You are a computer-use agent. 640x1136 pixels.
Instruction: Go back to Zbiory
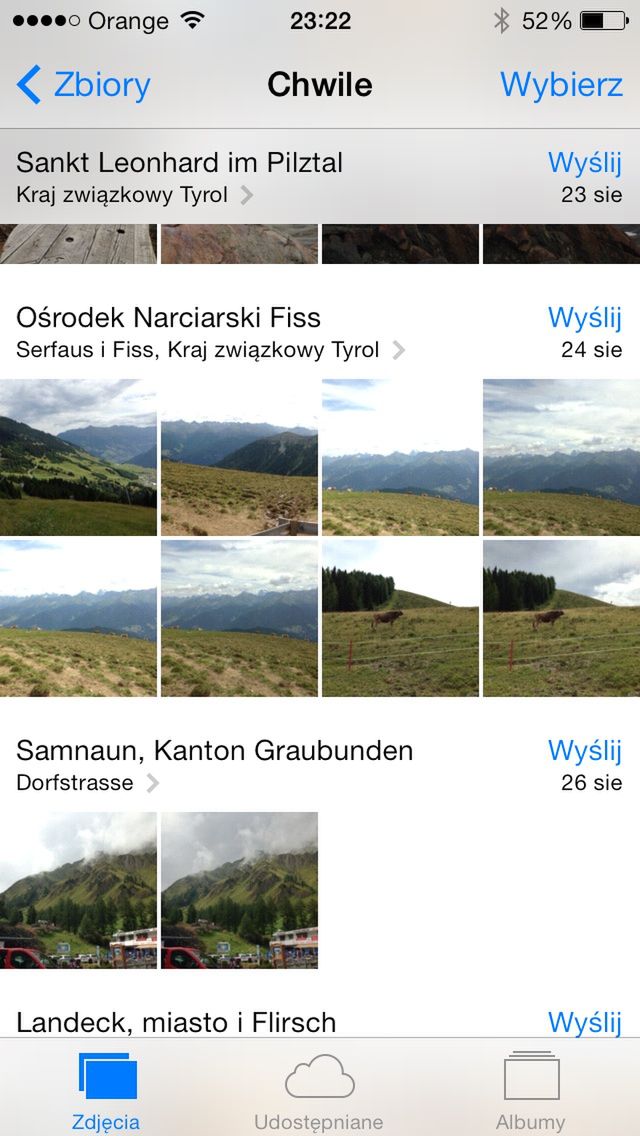pos(84,85)
